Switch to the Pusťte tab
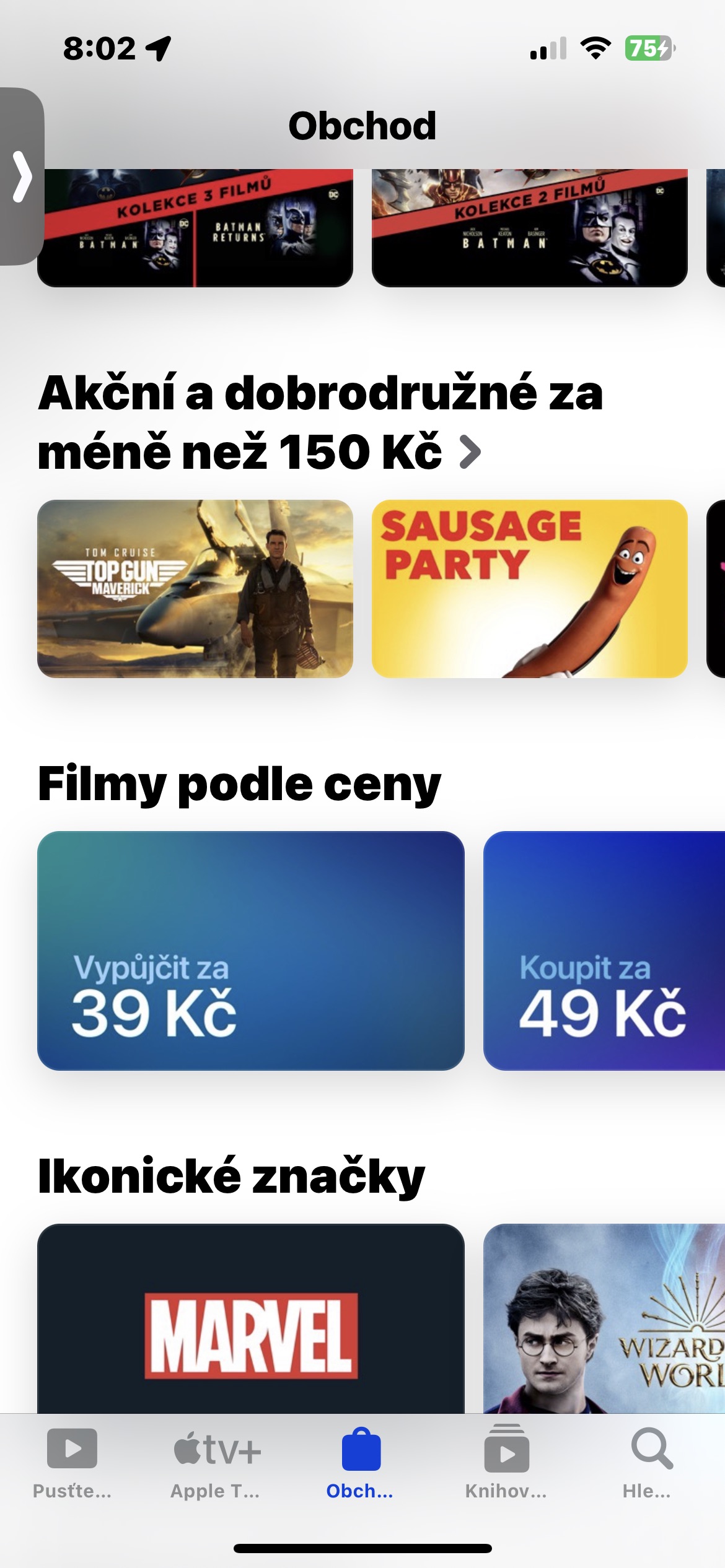725x1568 pixels. click(72, 1464)
